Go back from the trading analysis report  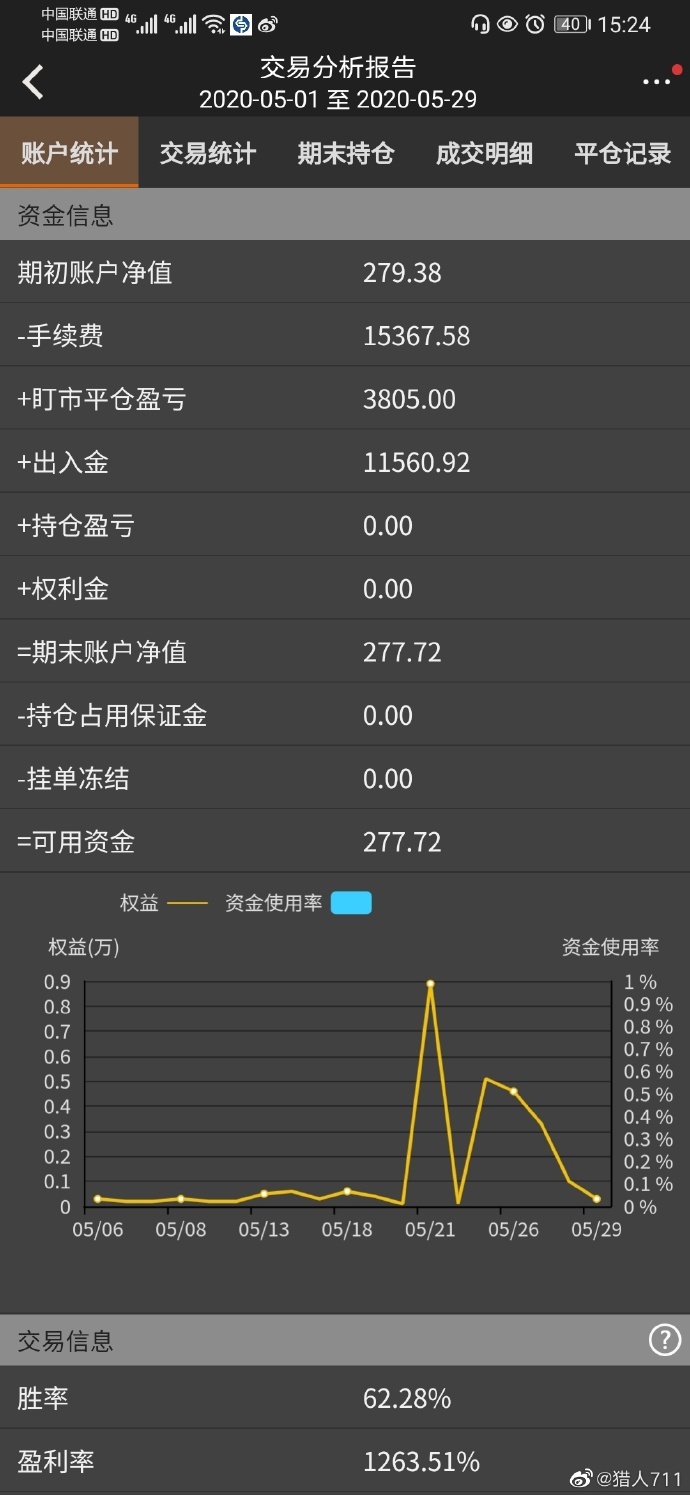point(33,82)
